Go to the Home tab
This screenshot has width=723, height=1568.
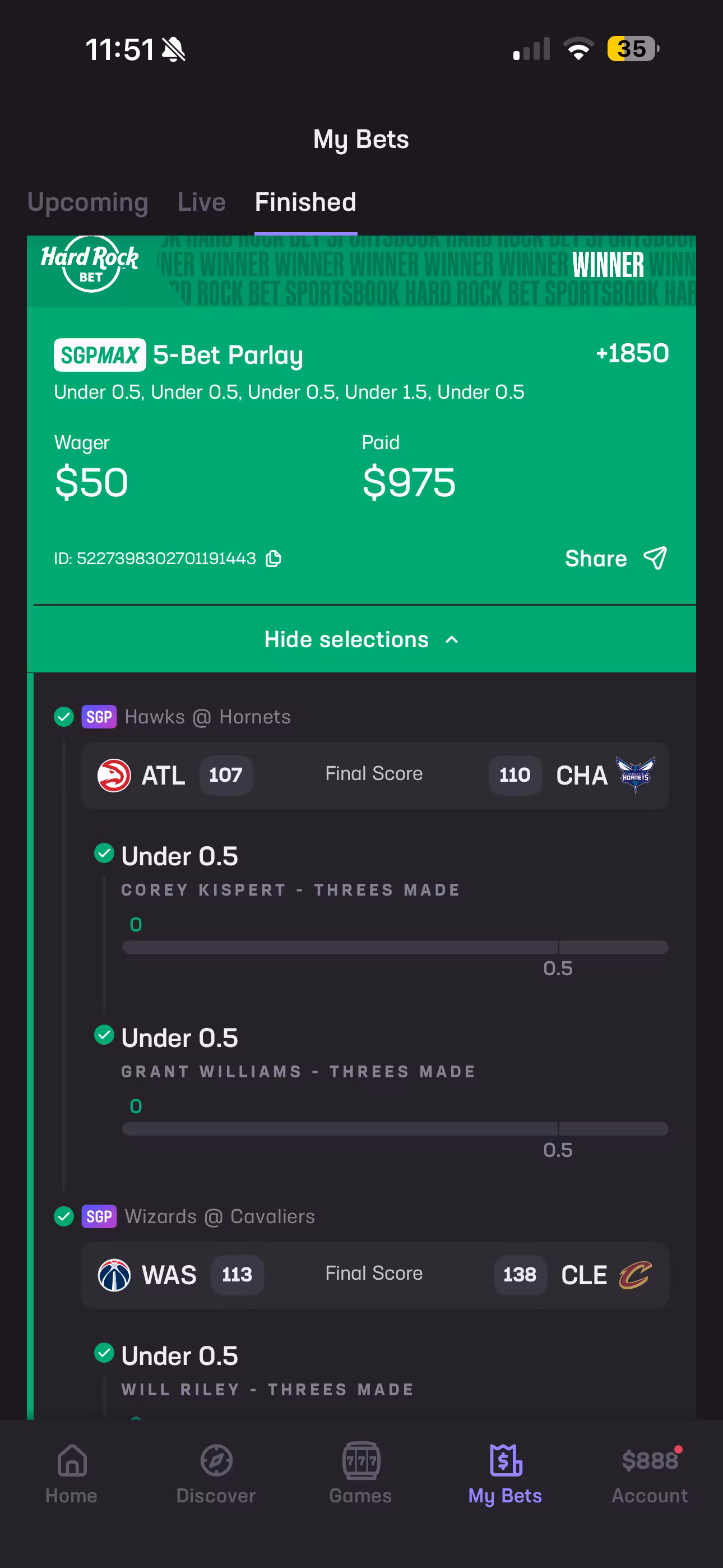(72, 1473)
